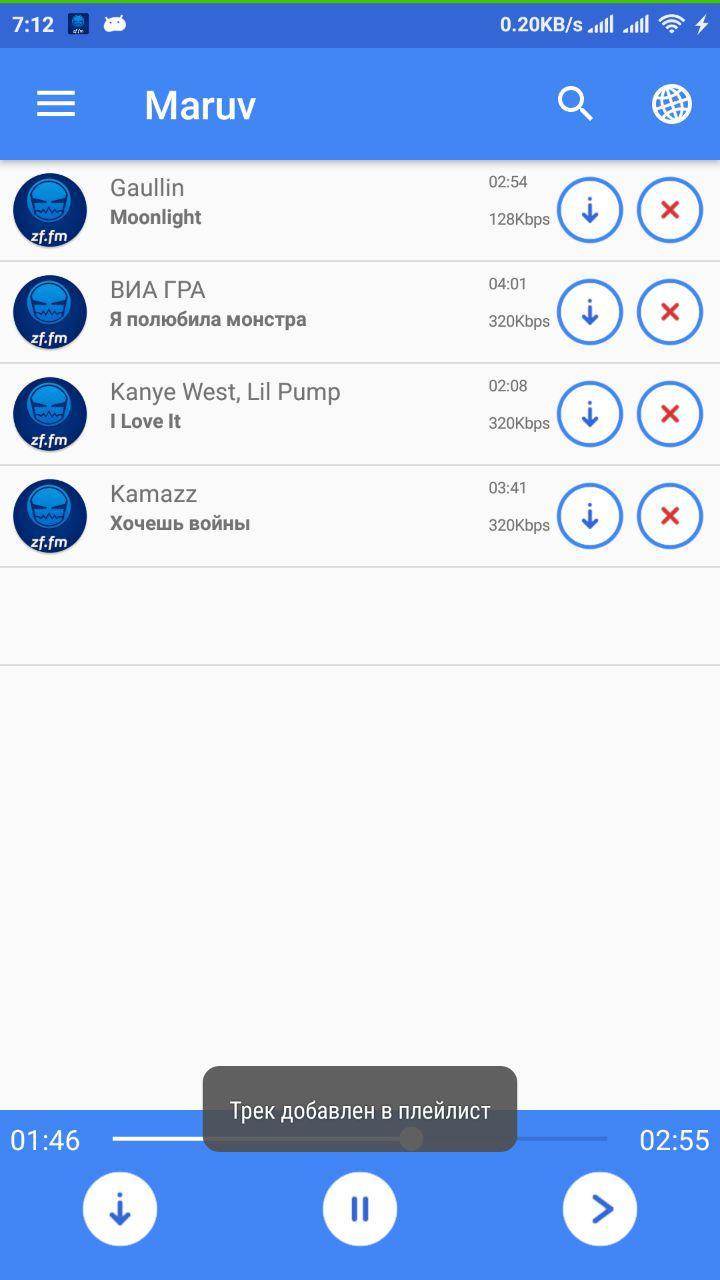Remove Kanye West I Love It entry
Viewport: 720px width, 1280px height.
pyautogui.click(x=670, y=414)
